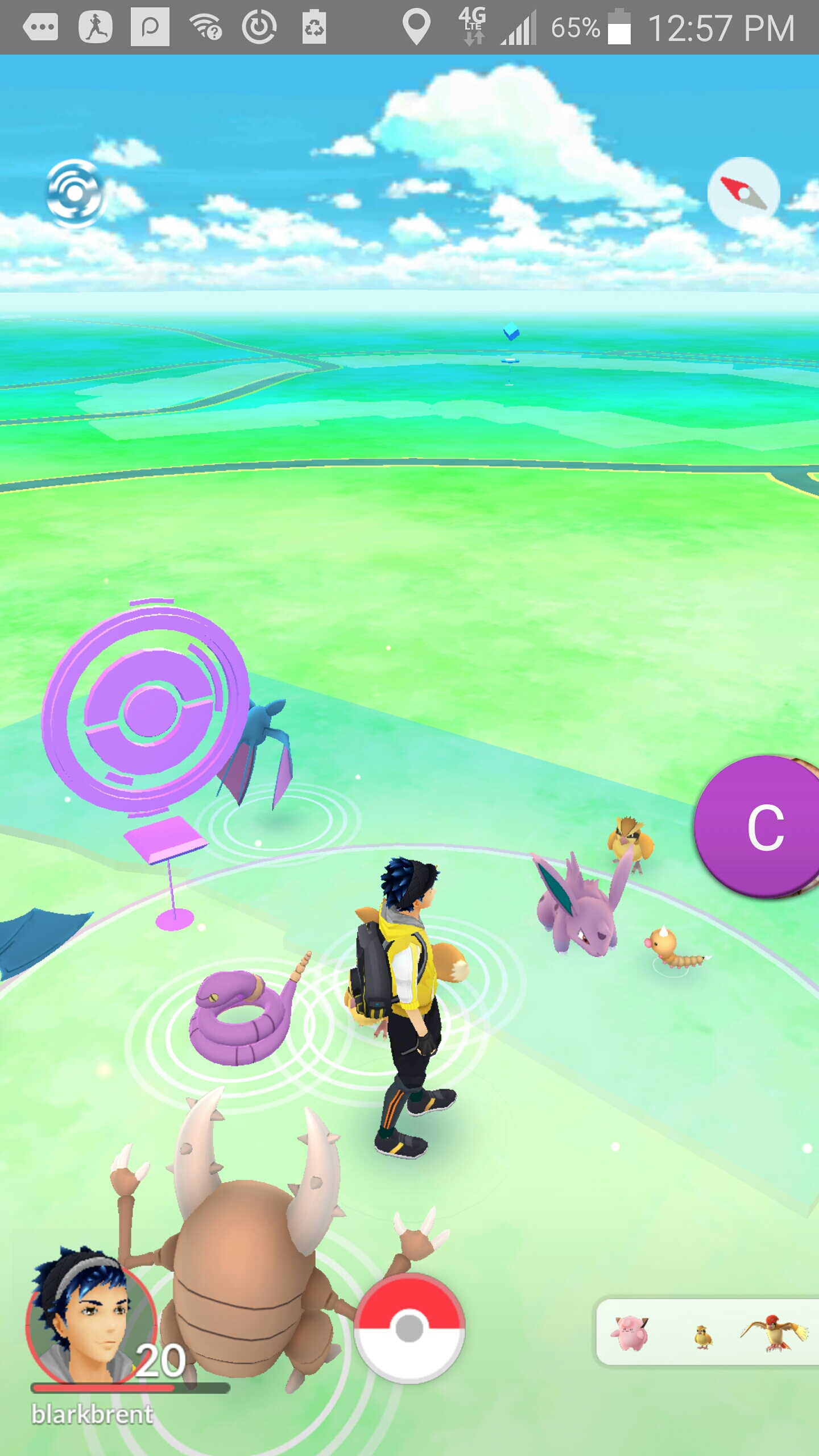The width and height of the screenshot is (819, 1456).
Task: Open blarkbrent trainer profile
Action: pos(91,1318)
